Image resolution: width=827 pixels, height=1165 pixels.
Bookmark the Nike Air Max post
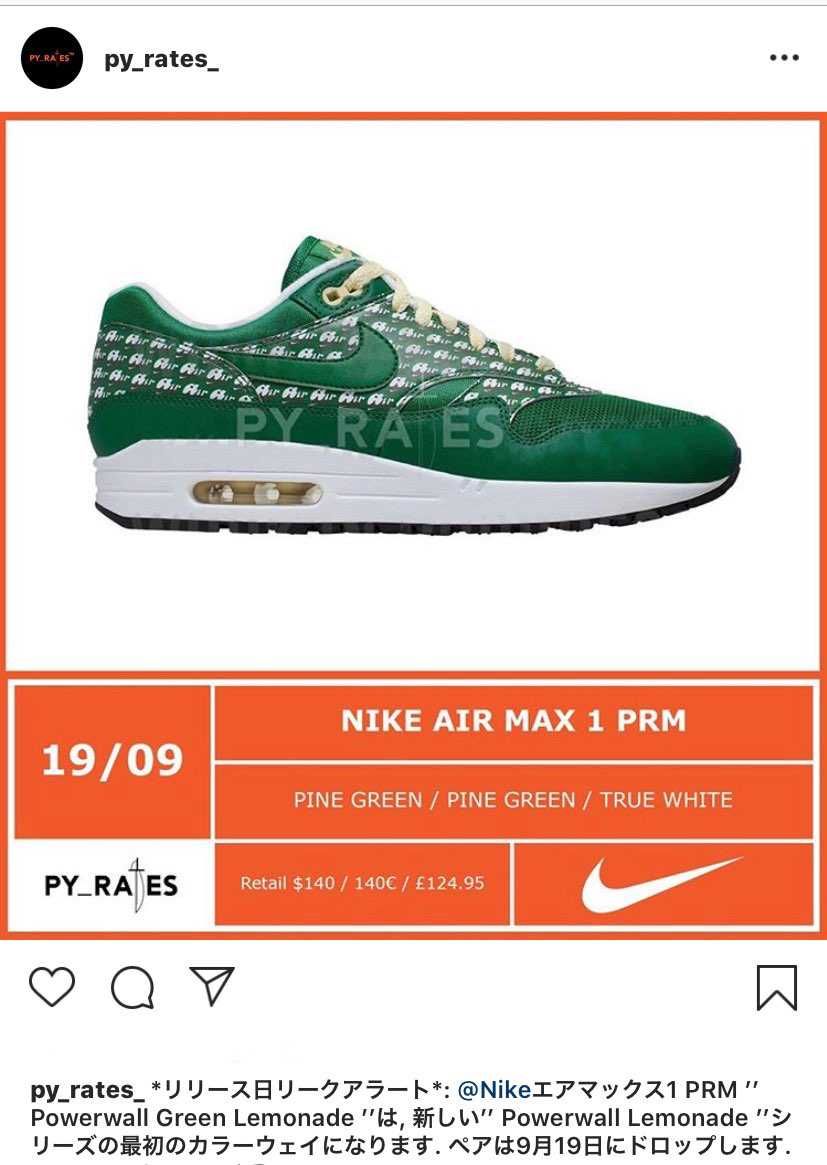click(x=777, y=988)
